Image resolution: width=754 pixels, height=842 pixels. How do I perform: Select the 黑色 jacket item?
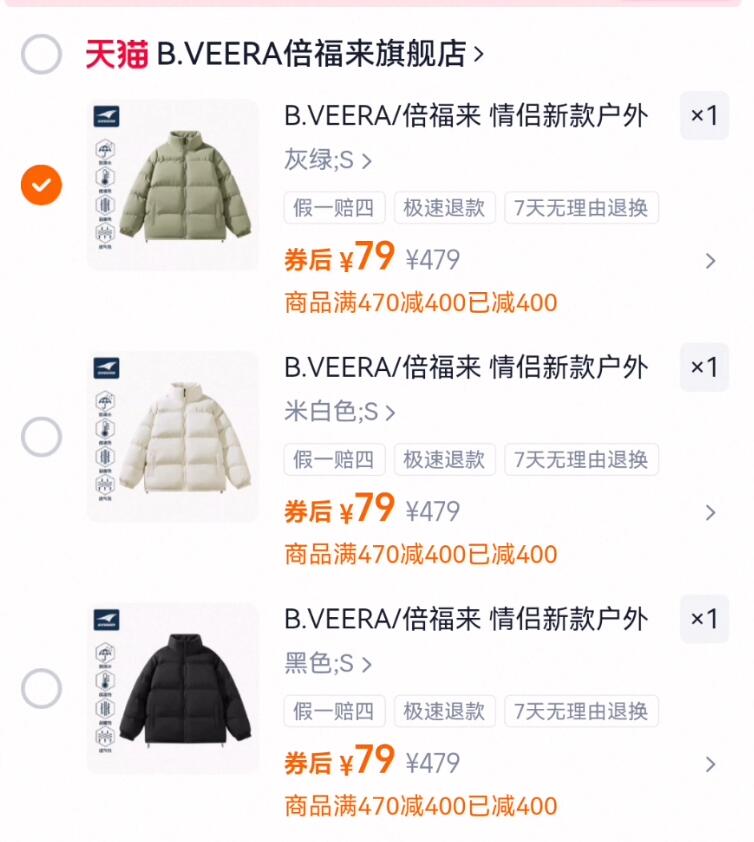coord(42,689)
